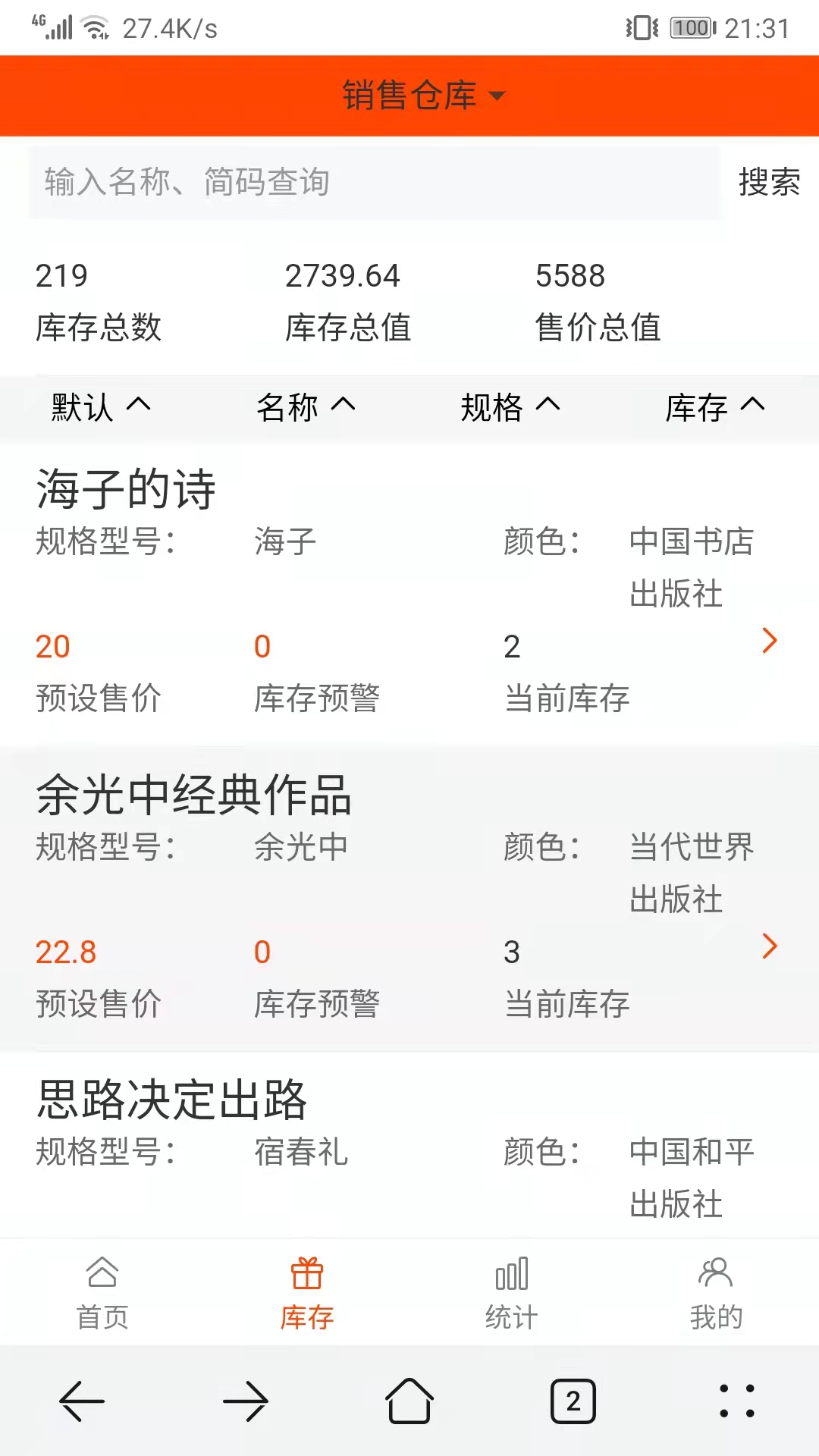Screen dimensions: 819x1456
Task: Open details of 海子的诗 via its arrow
Action: pyautogui.click(x=770, y=642)
